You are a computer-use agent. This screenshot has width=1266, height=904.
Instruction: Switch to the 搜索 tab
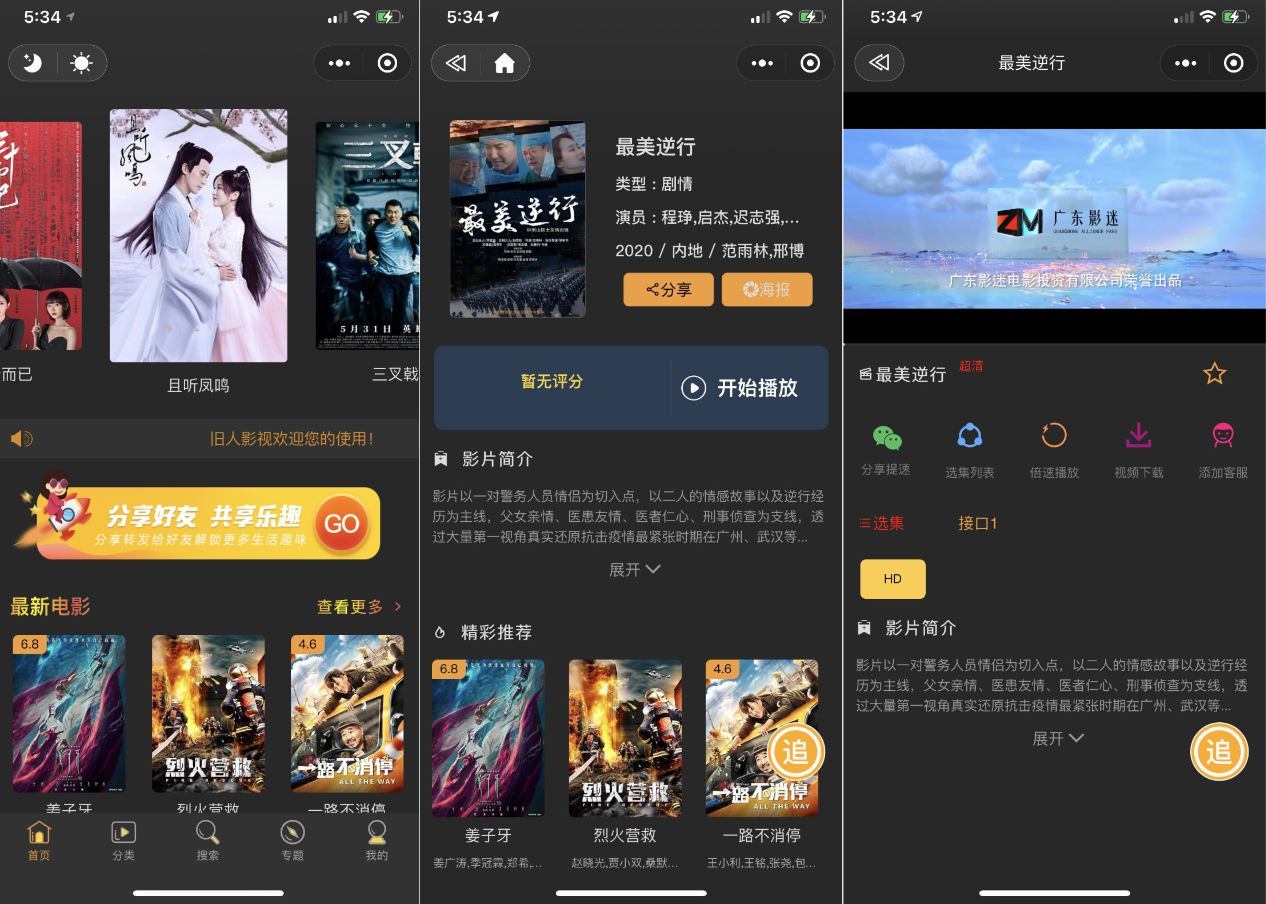pyautogui.click(x=207, y=841)
